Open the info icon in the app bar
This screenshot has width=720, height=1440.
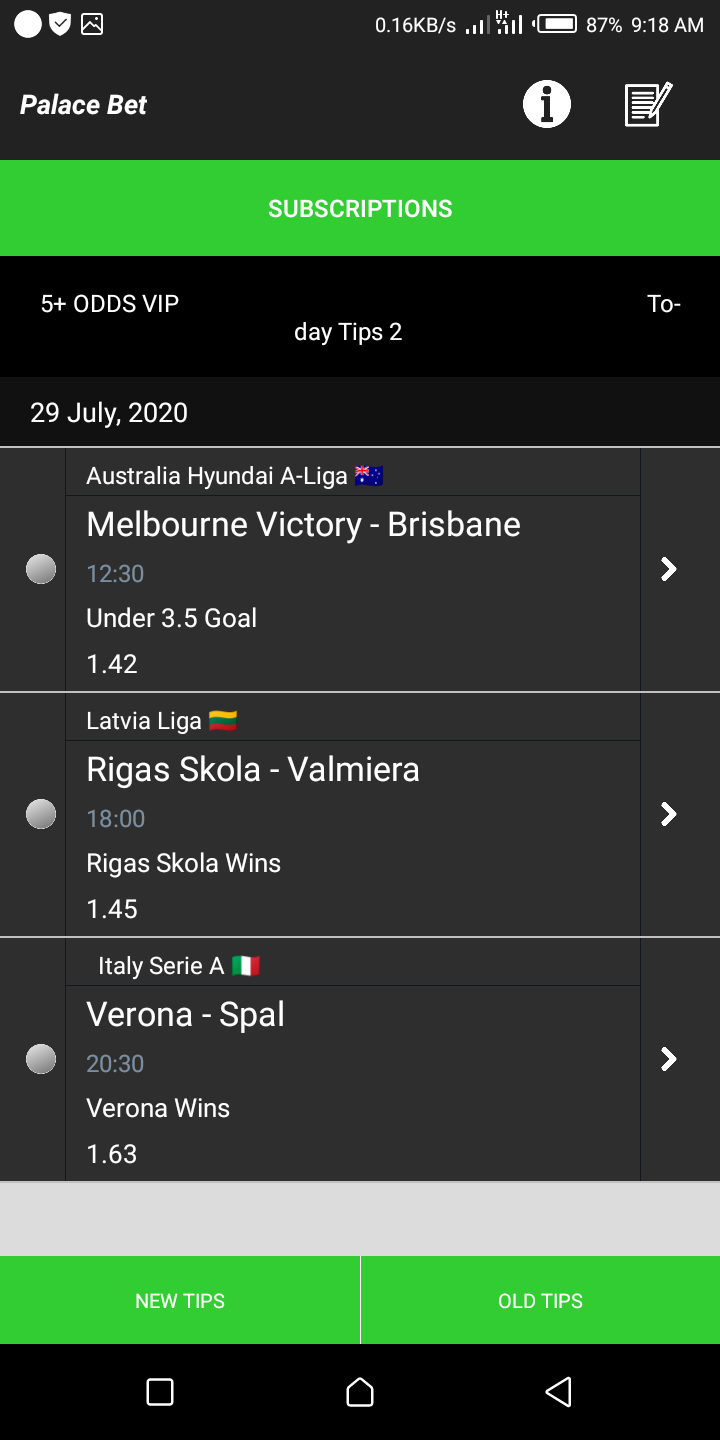point(547,105)
